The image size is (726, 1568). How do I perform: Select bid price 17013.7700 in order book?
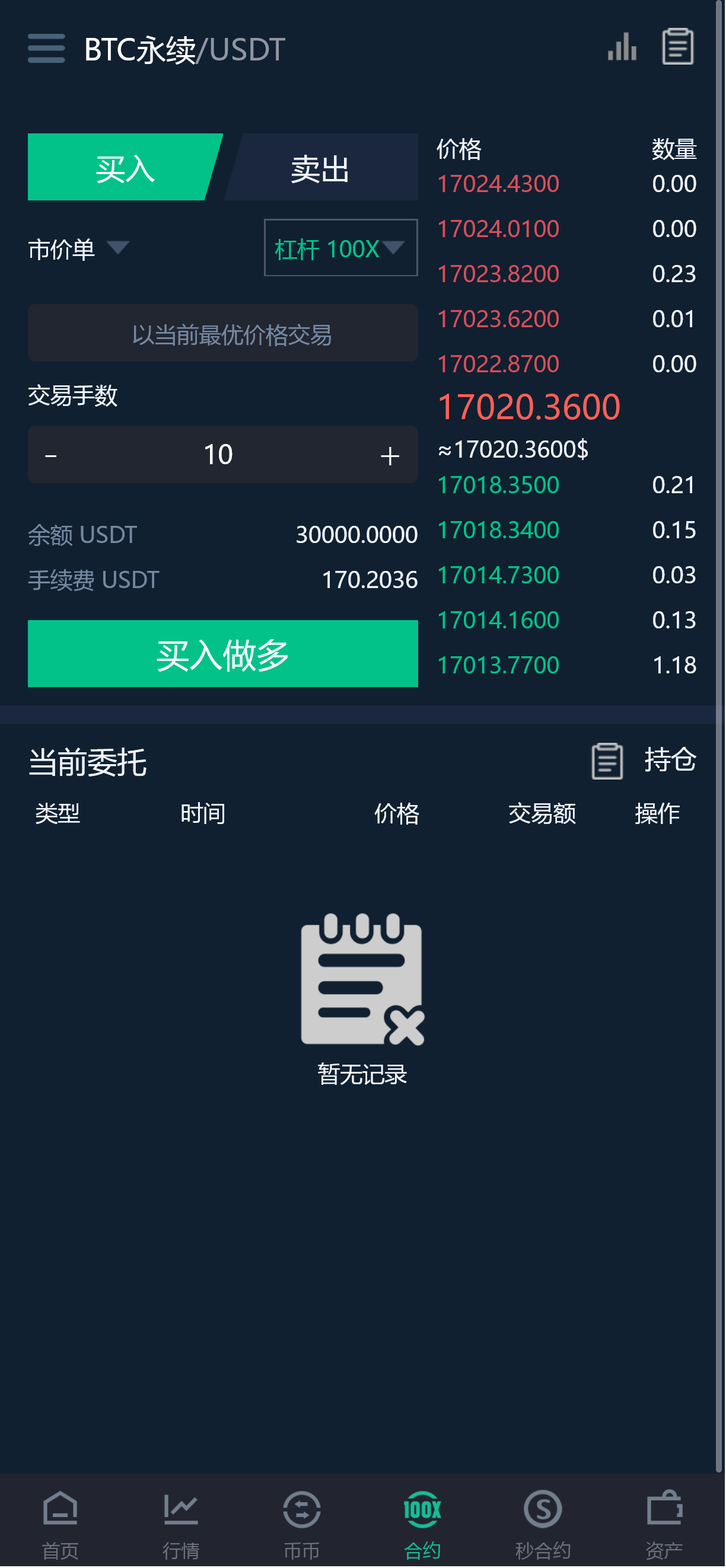click(498, 665)
